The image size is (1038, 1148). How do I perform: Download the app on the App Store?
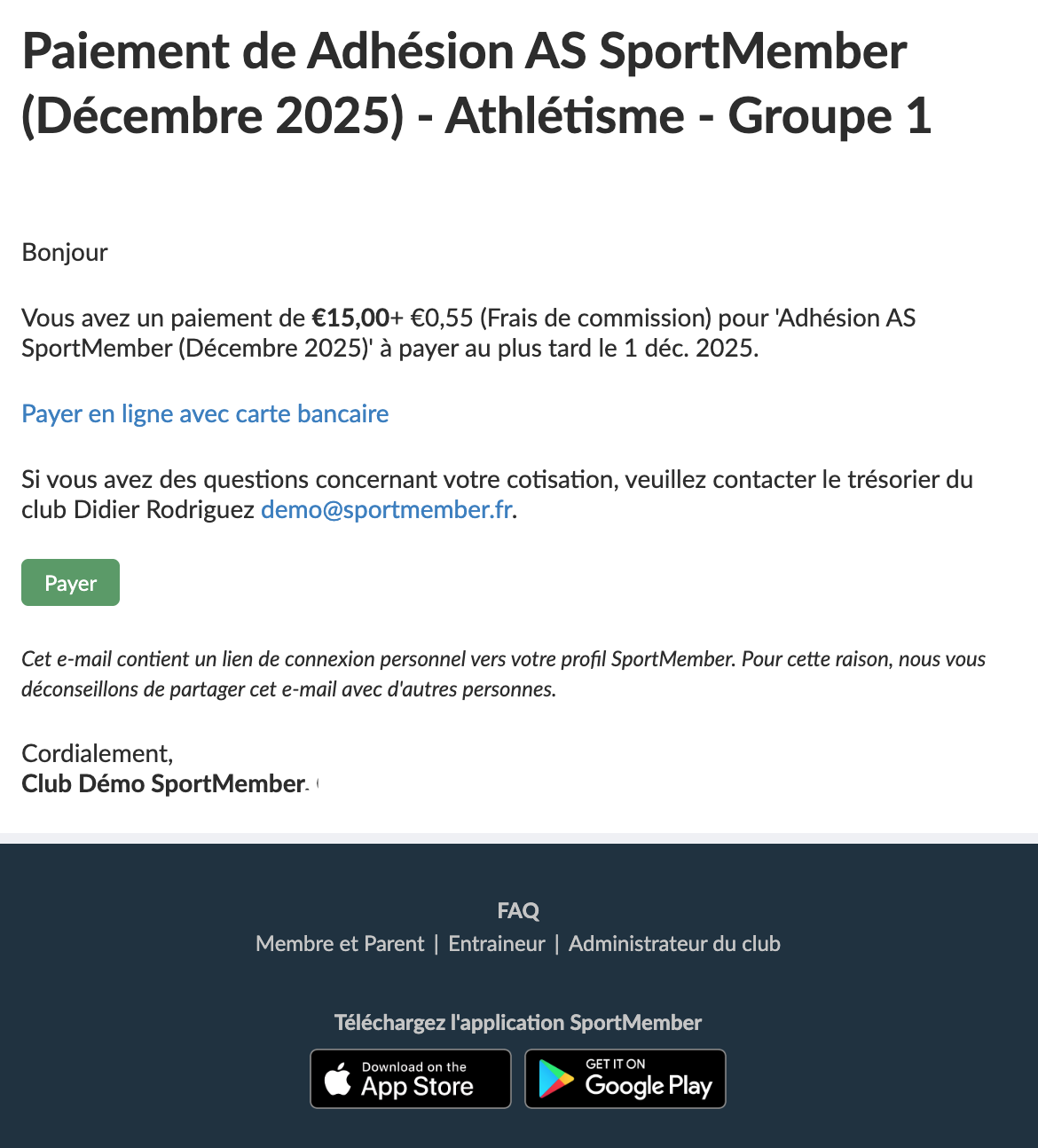[x=411, y=1079]
